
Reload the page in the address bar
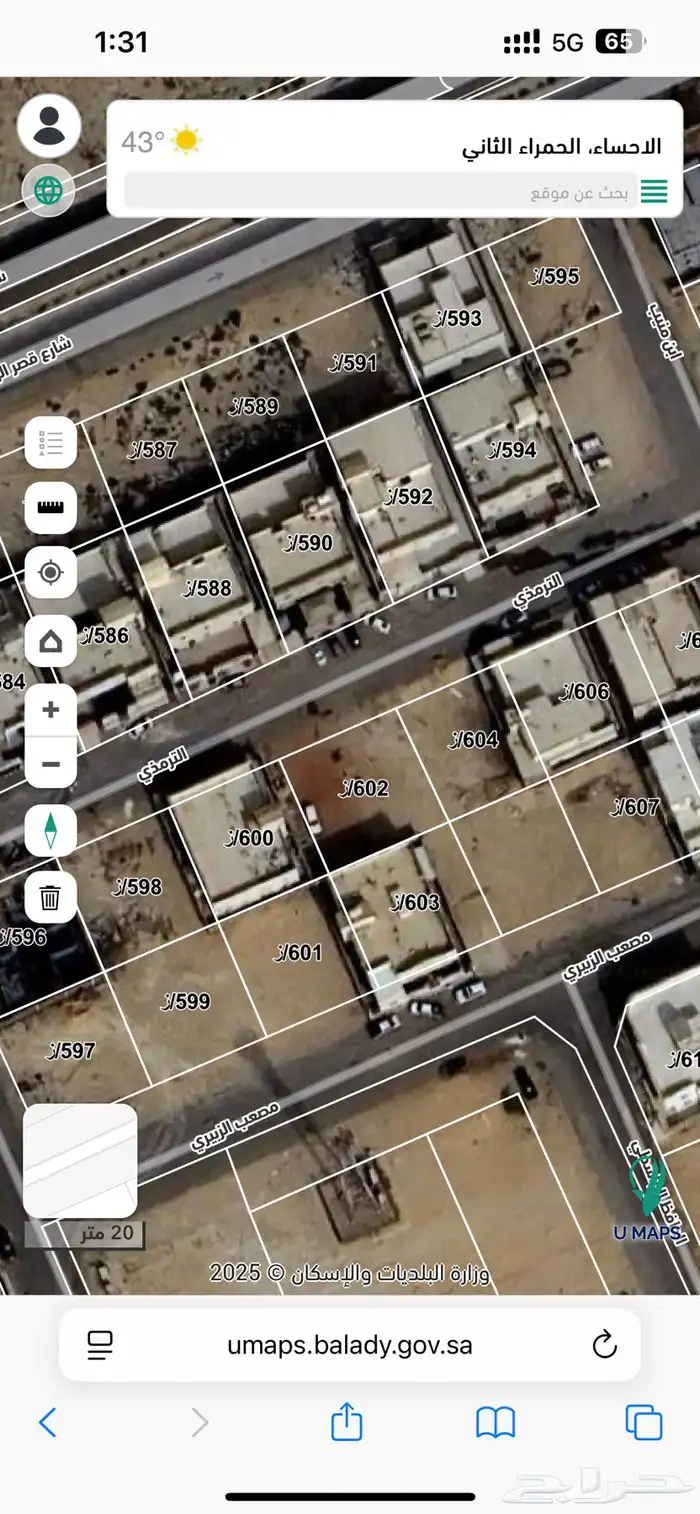pos(604,1345)
